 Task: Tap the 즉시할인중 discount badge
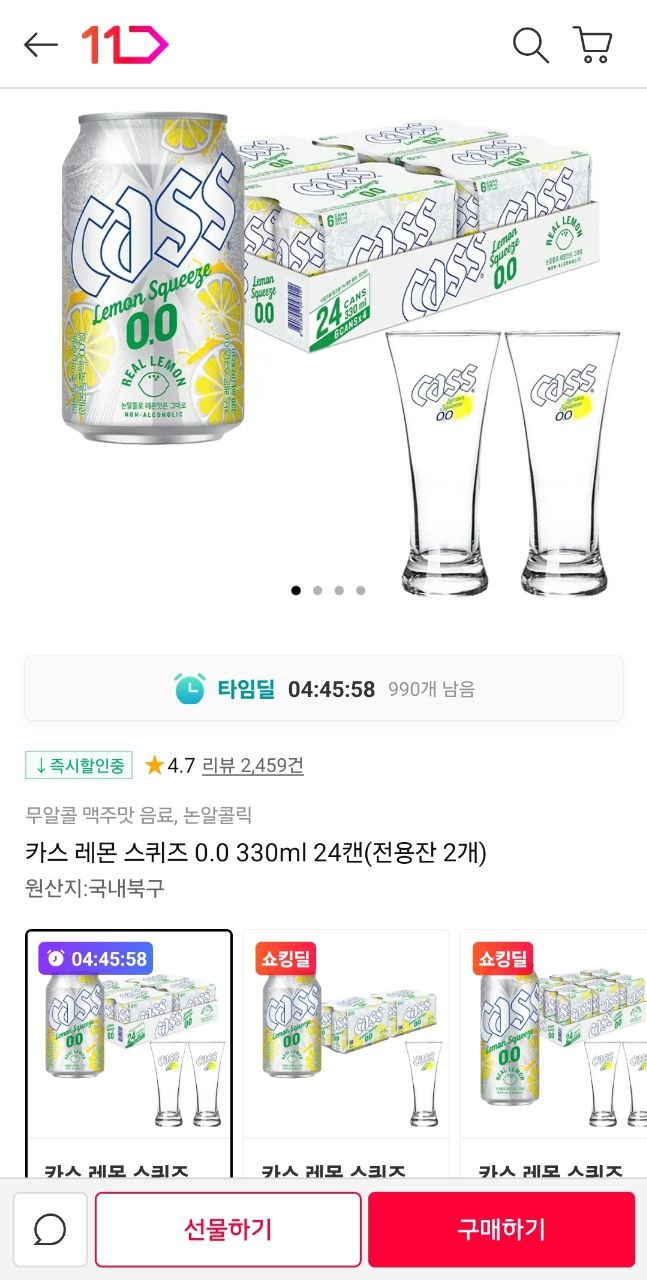click(x=79, y=766)
